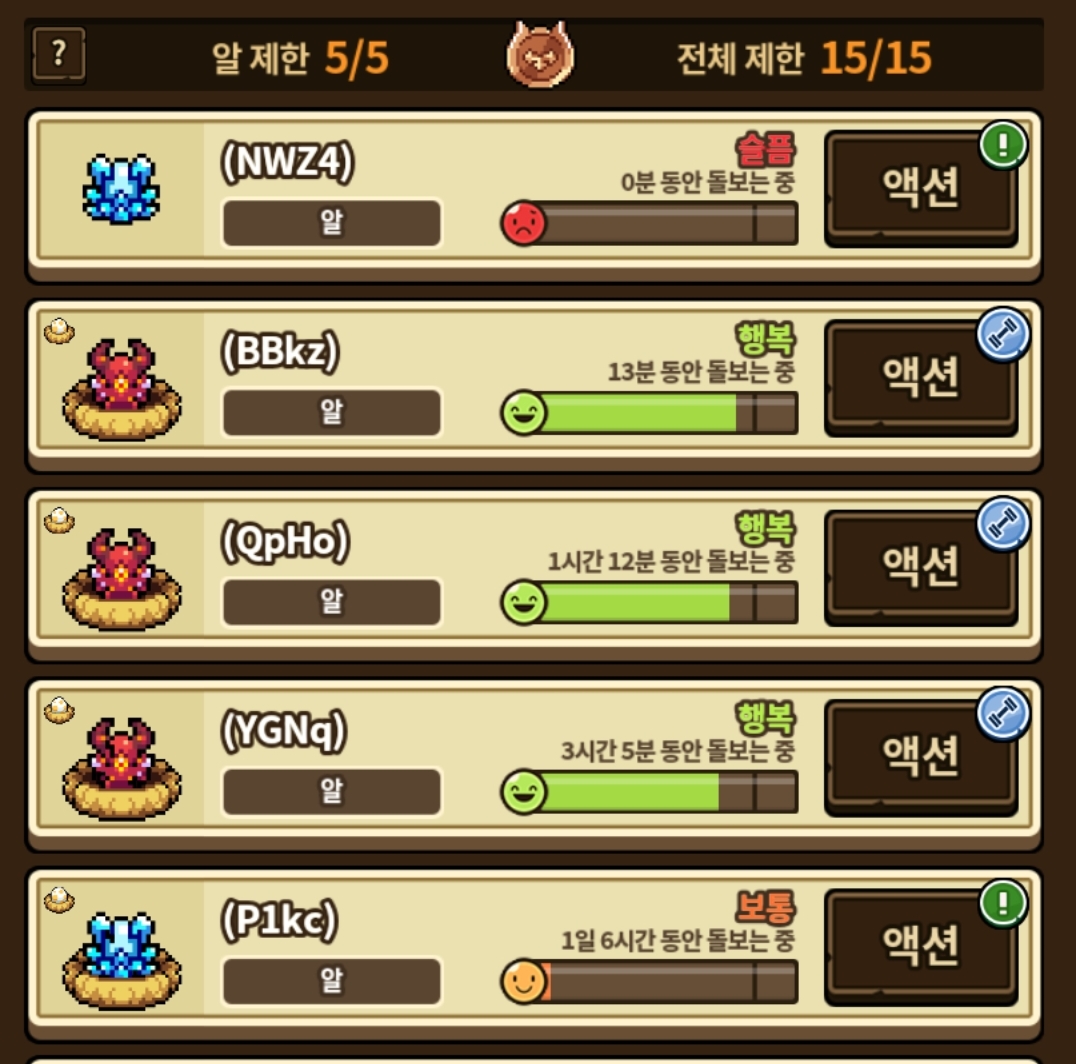Tap the 액션 button for egg NWZ4
Screen dimensions: 1076x1064
[920, 188]
